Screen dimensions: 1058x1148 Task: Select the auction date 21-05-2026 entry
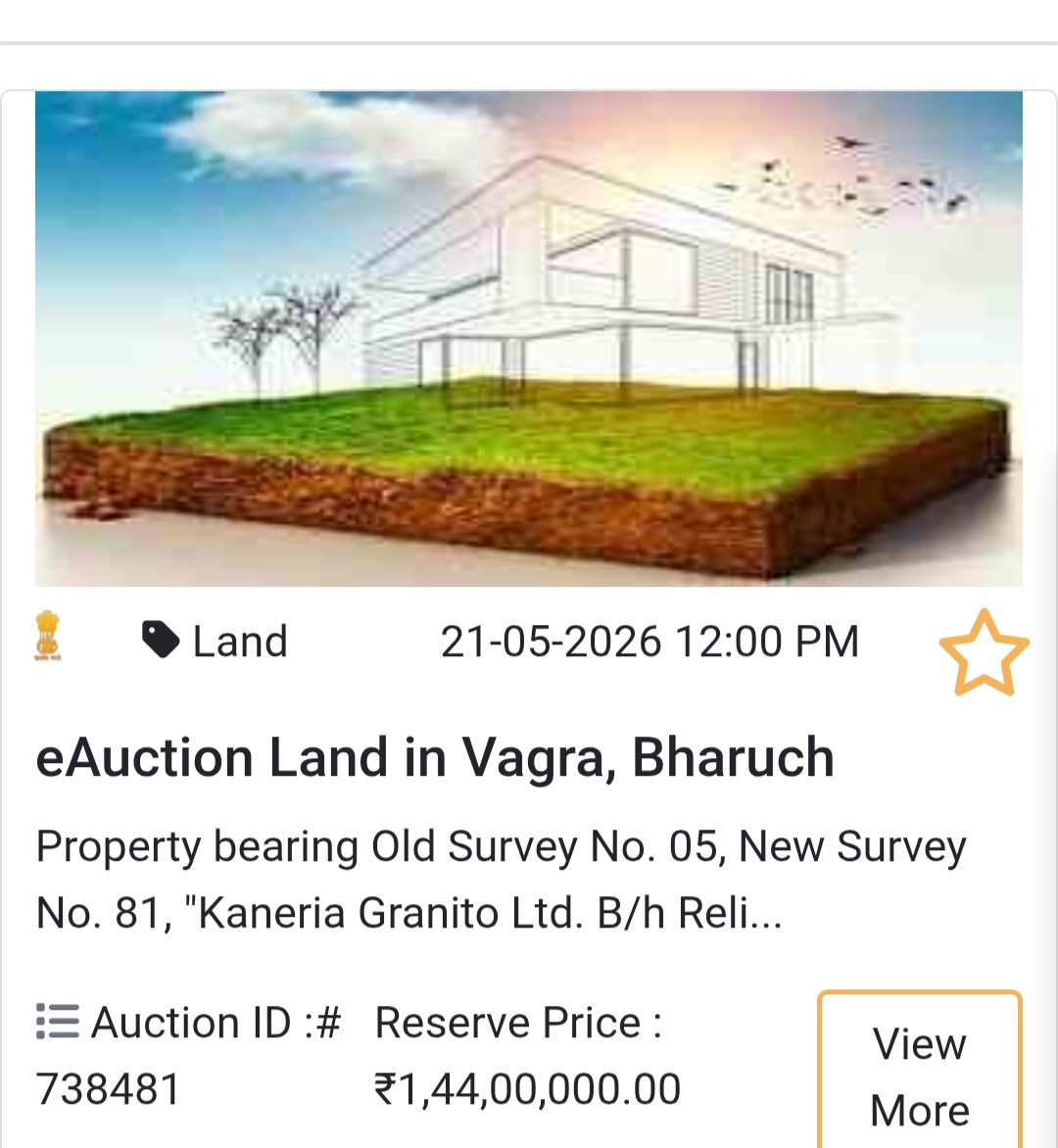click(x=651, y=641)
